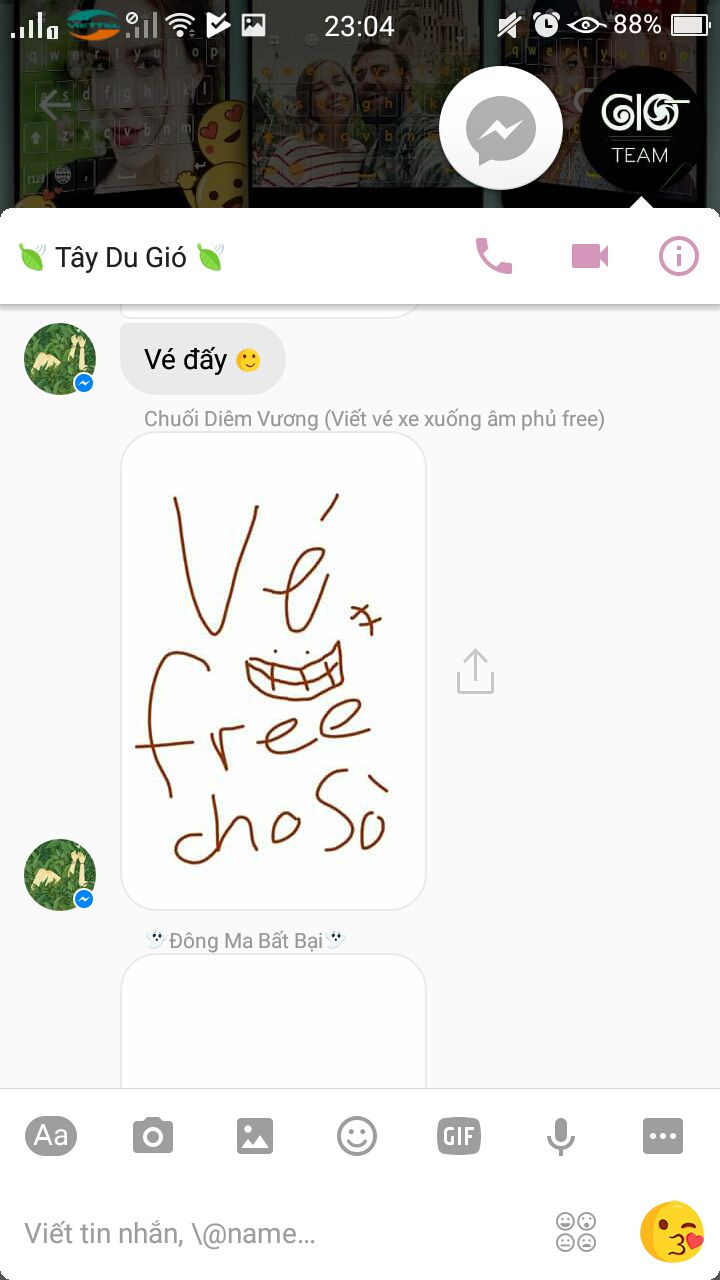Start a video call in the group
The image size is (720, 1280).
(x=590, y=257)
